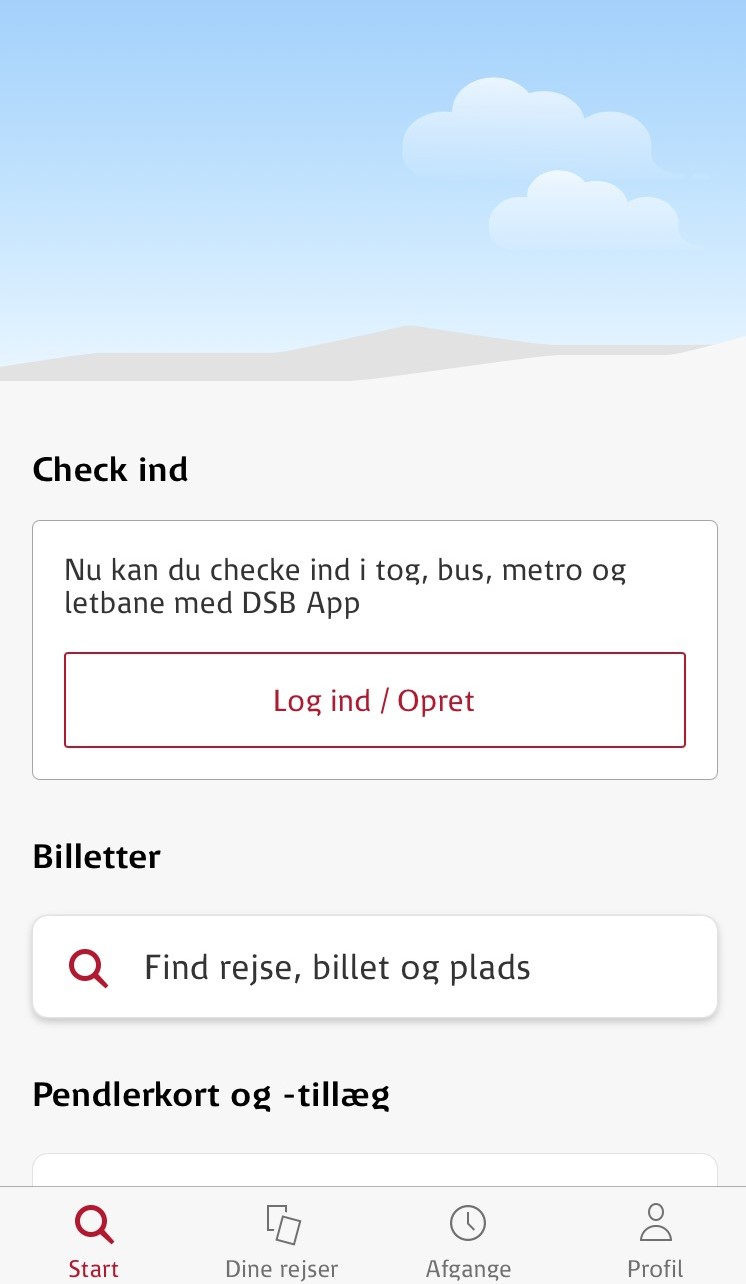Switch to the Dine rejser tab
Image resolution: width=746 pixels, height=1284 pixels.
[282, 1240]
